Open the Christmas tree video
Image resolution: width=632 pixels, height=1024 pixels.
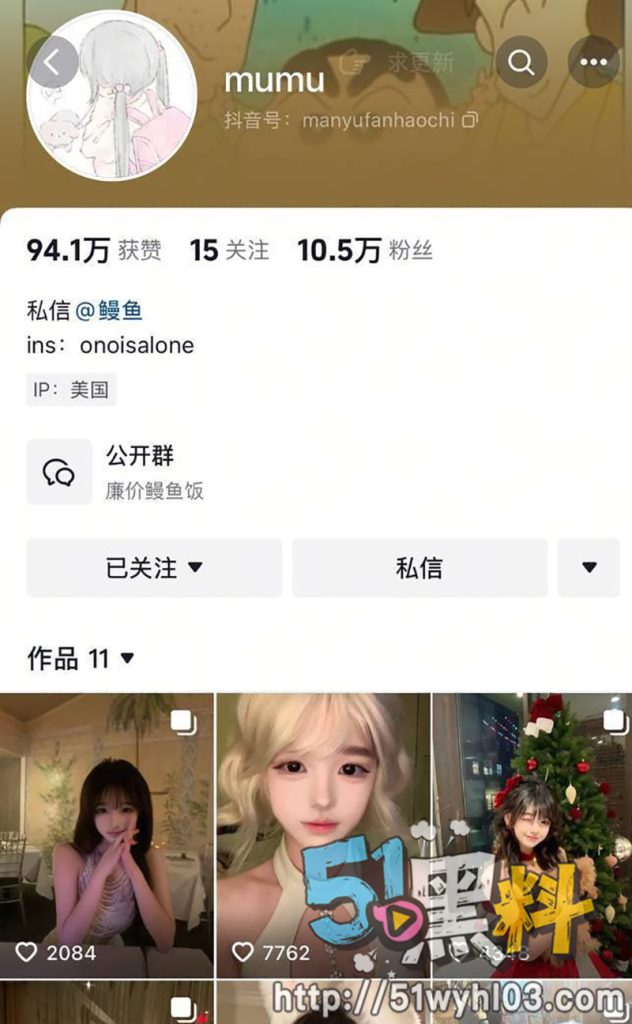tap(532, 835)
